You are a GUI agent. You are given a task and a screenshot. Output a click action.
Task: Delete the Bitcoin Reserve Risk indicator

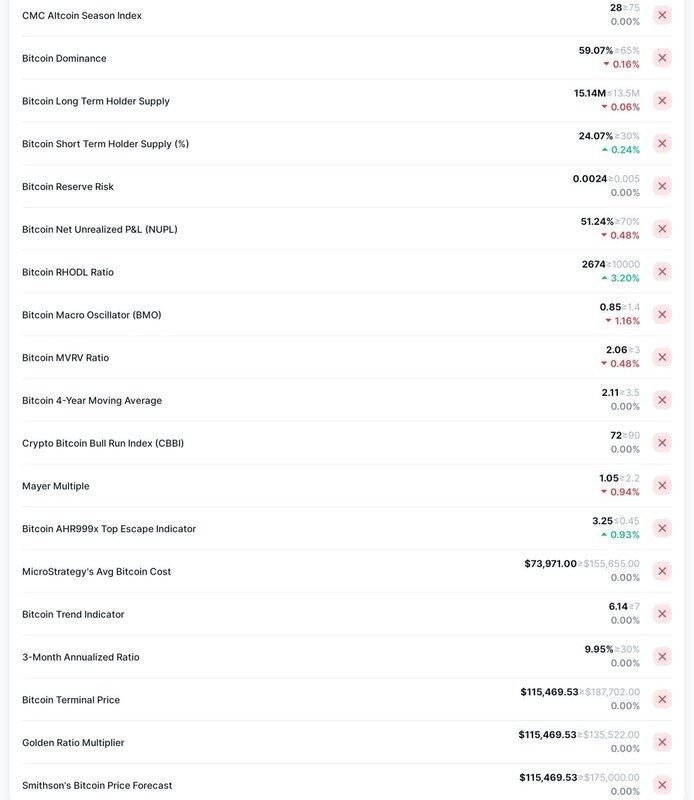[x=662, y=186]
